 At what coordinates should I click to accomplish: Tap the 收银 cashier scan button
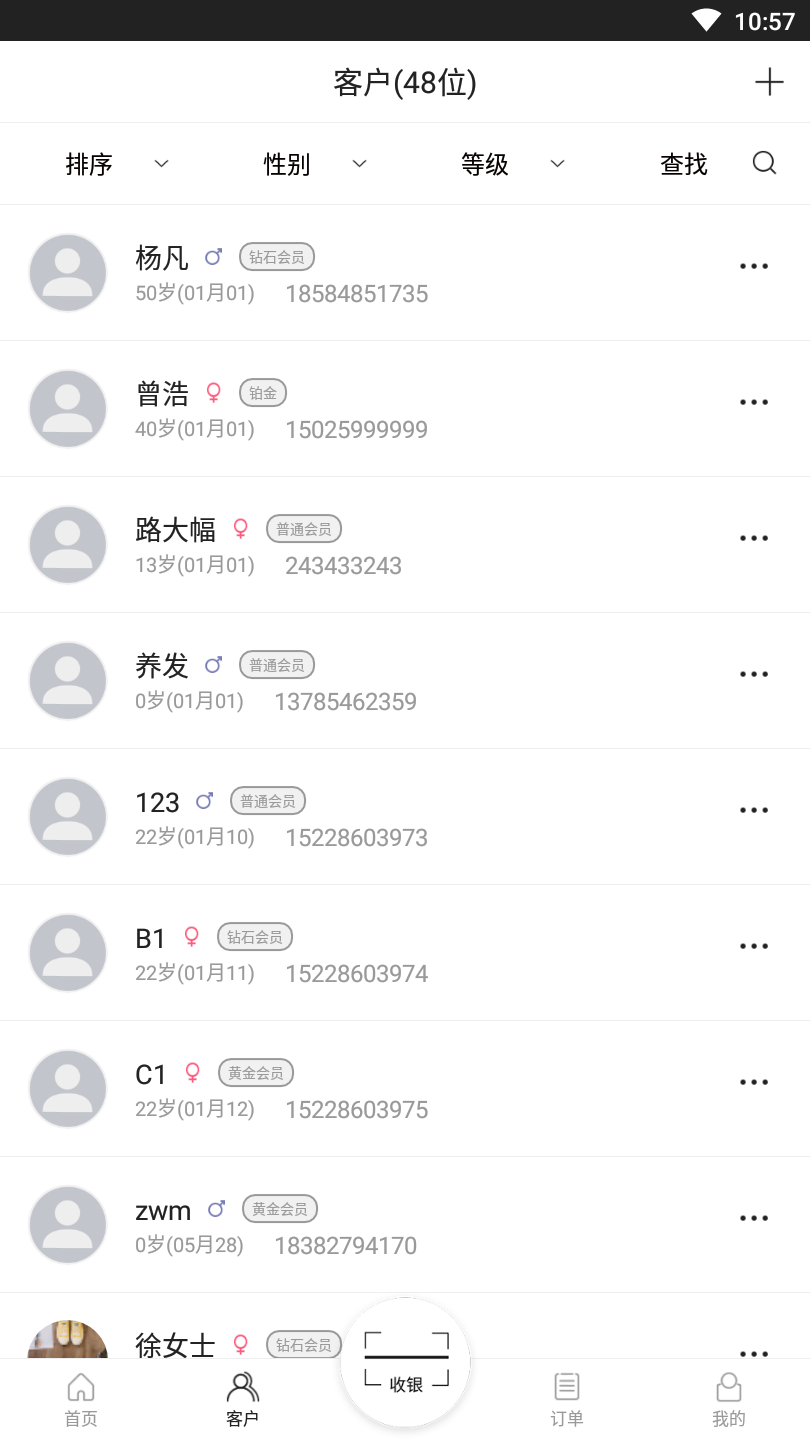click(405, 1362)
